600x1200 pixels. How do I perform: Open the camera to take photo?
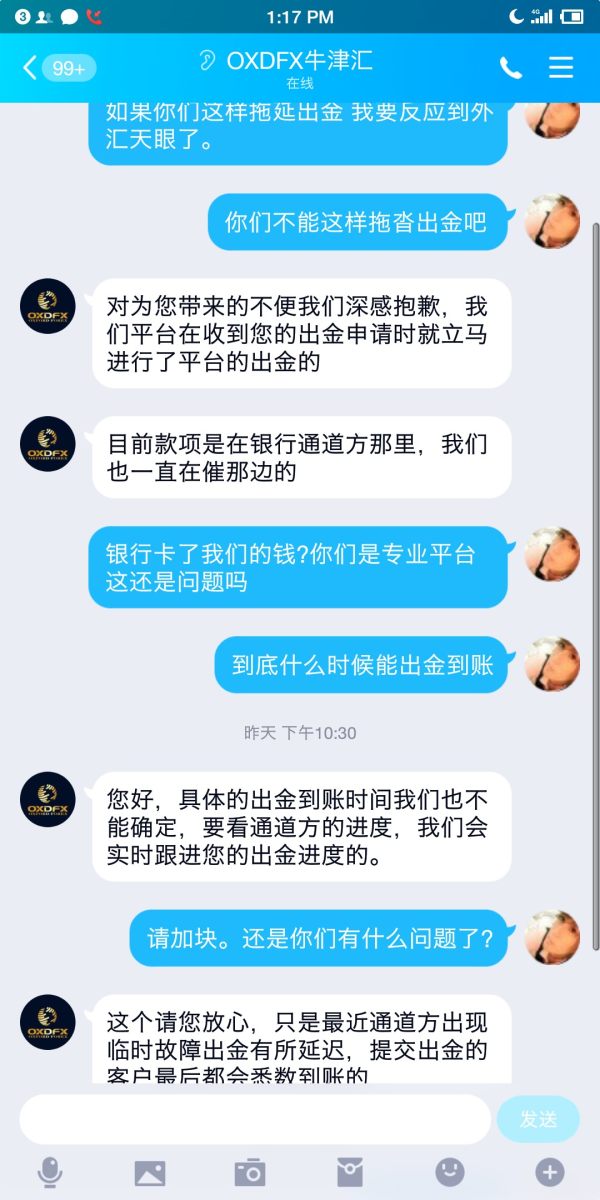point(250,1172)
